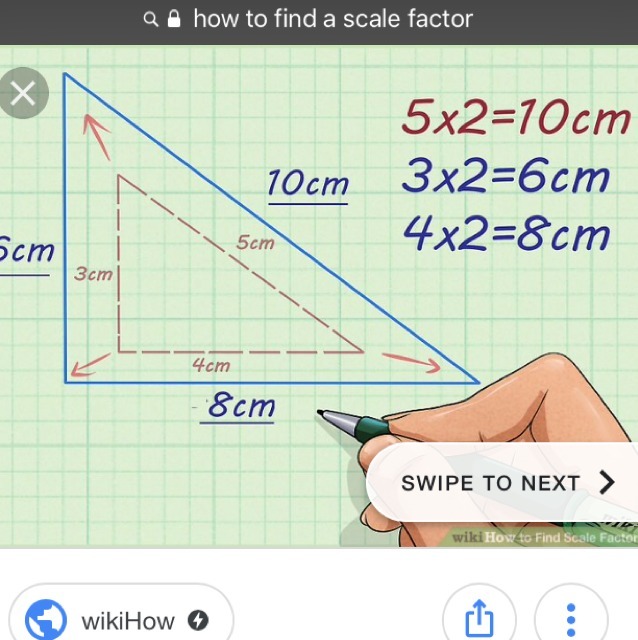Image resolution: width=638 pixels, height=640 pixels.
Task: Open the three-dot overflow menu
Action: [x=571, y=614]
